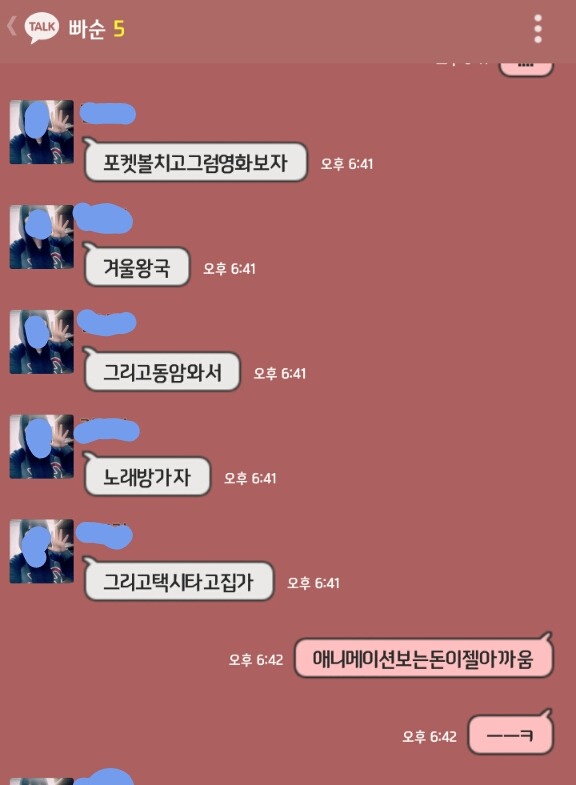Image resolution: width=576 pixels, height=785 pixels.
Task: Open sender's profile photo beside 포켓볼치고그럼영화보자
Action: (42, 132)
